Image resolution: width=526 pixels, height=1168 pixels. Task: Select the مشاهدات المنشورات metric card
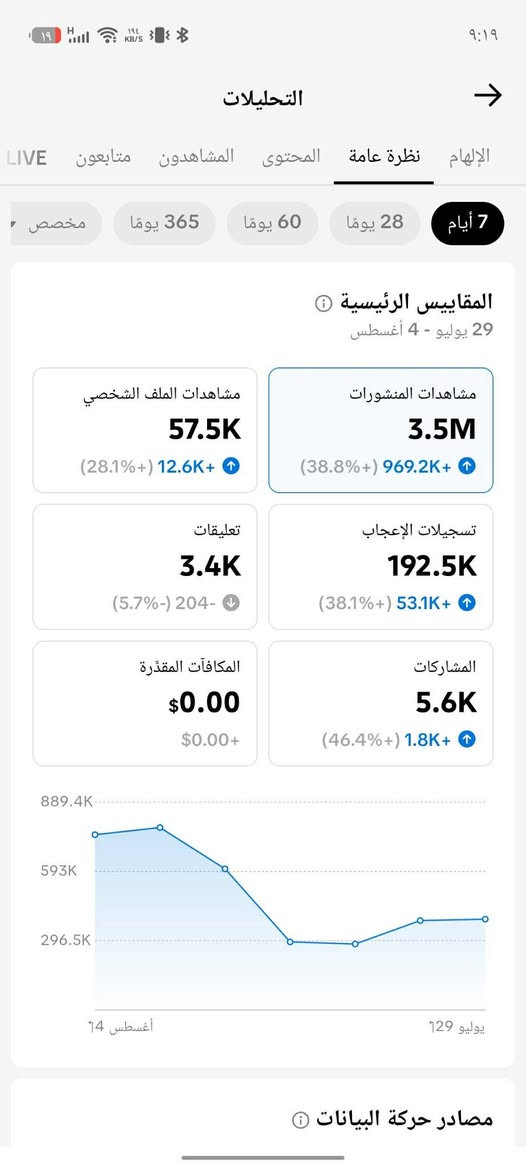(x=381, y=430)
